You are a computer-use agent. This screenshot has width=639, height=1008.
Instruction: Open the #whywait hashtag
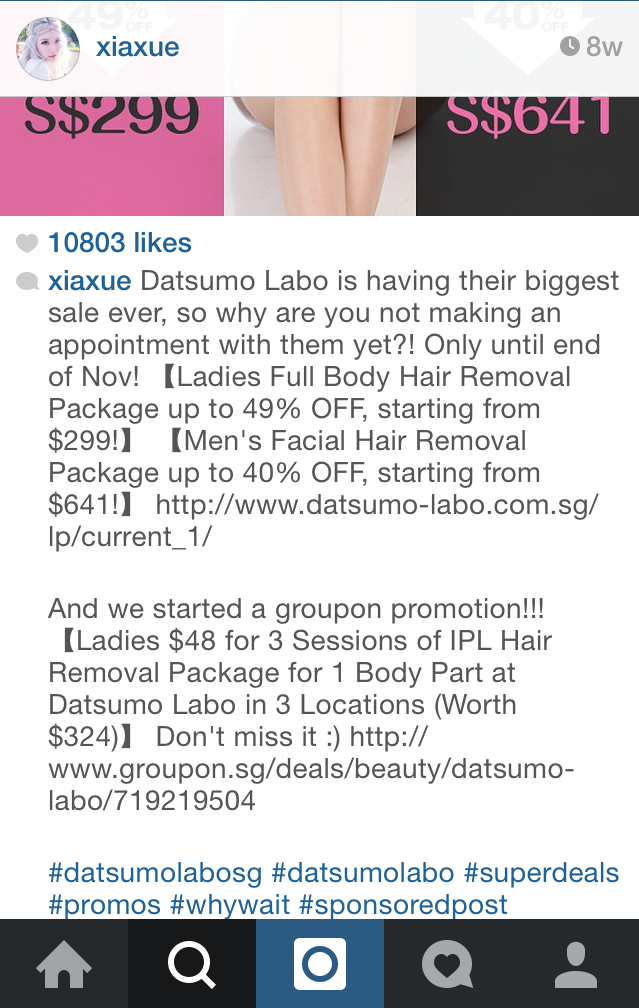point(229,905)
